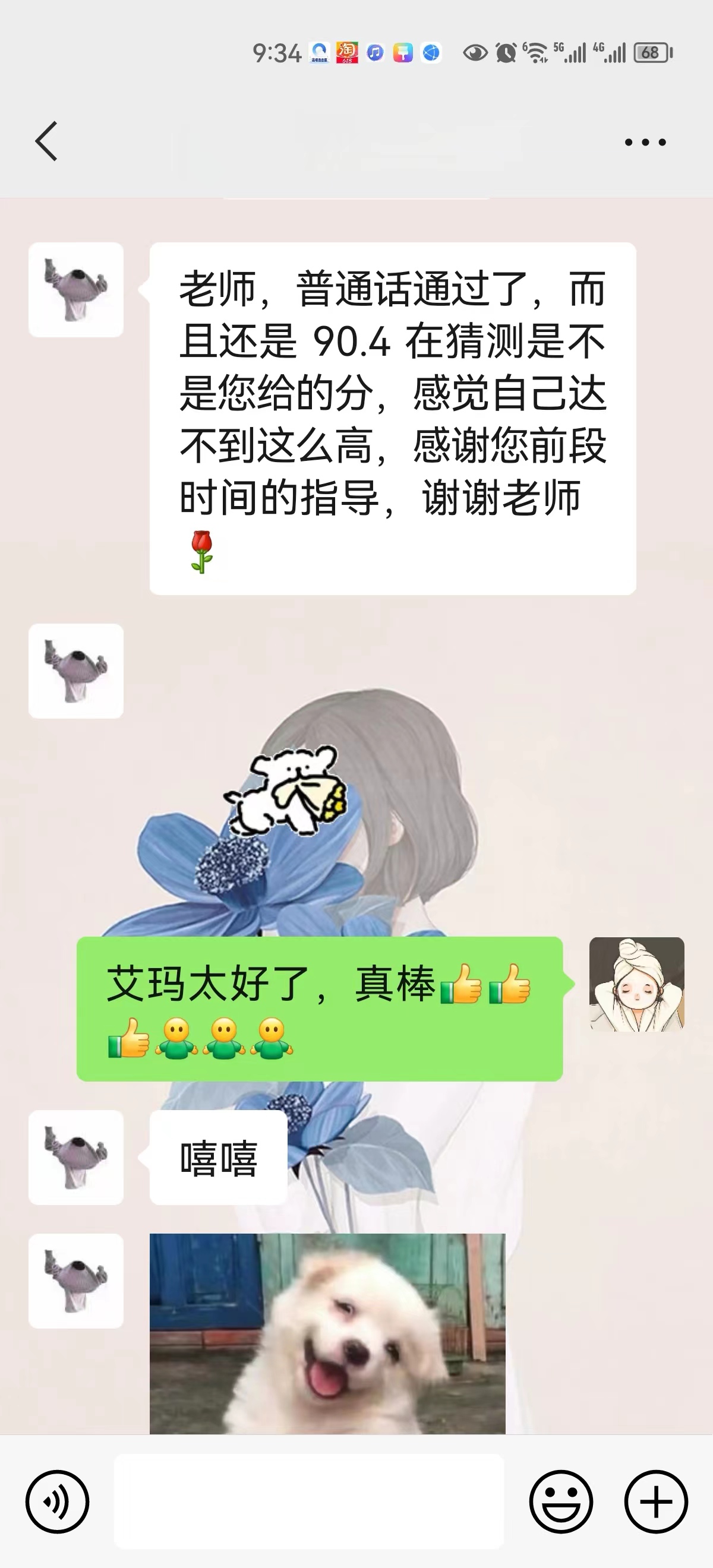Open the three-dot chat options menu
This screenshot has height=1568, width=713.
click(645, 143)
